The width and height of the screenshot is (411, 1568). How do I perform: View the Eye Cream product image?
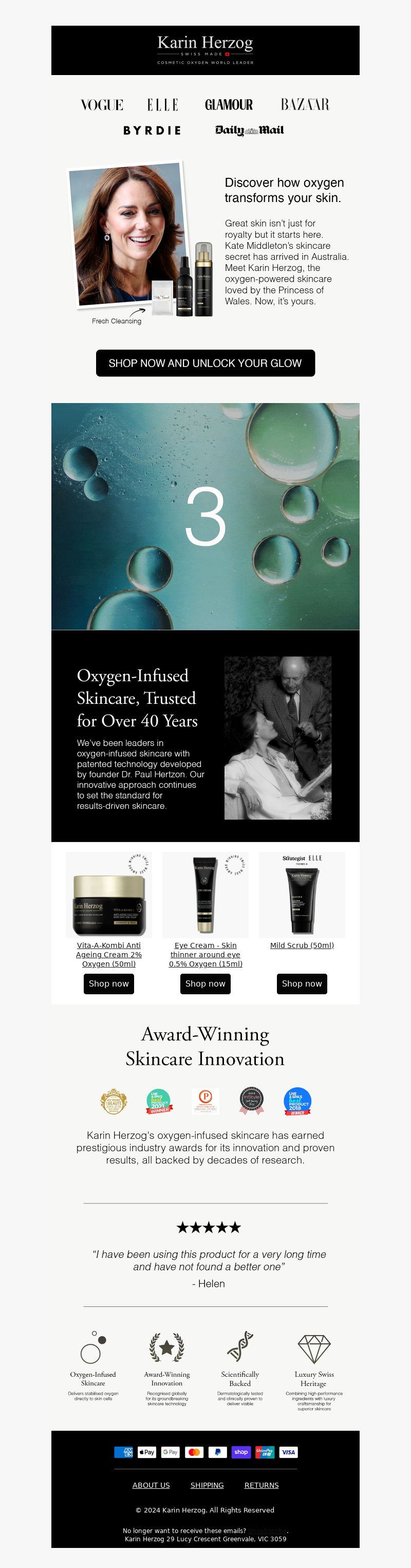(x=206, y=895)
